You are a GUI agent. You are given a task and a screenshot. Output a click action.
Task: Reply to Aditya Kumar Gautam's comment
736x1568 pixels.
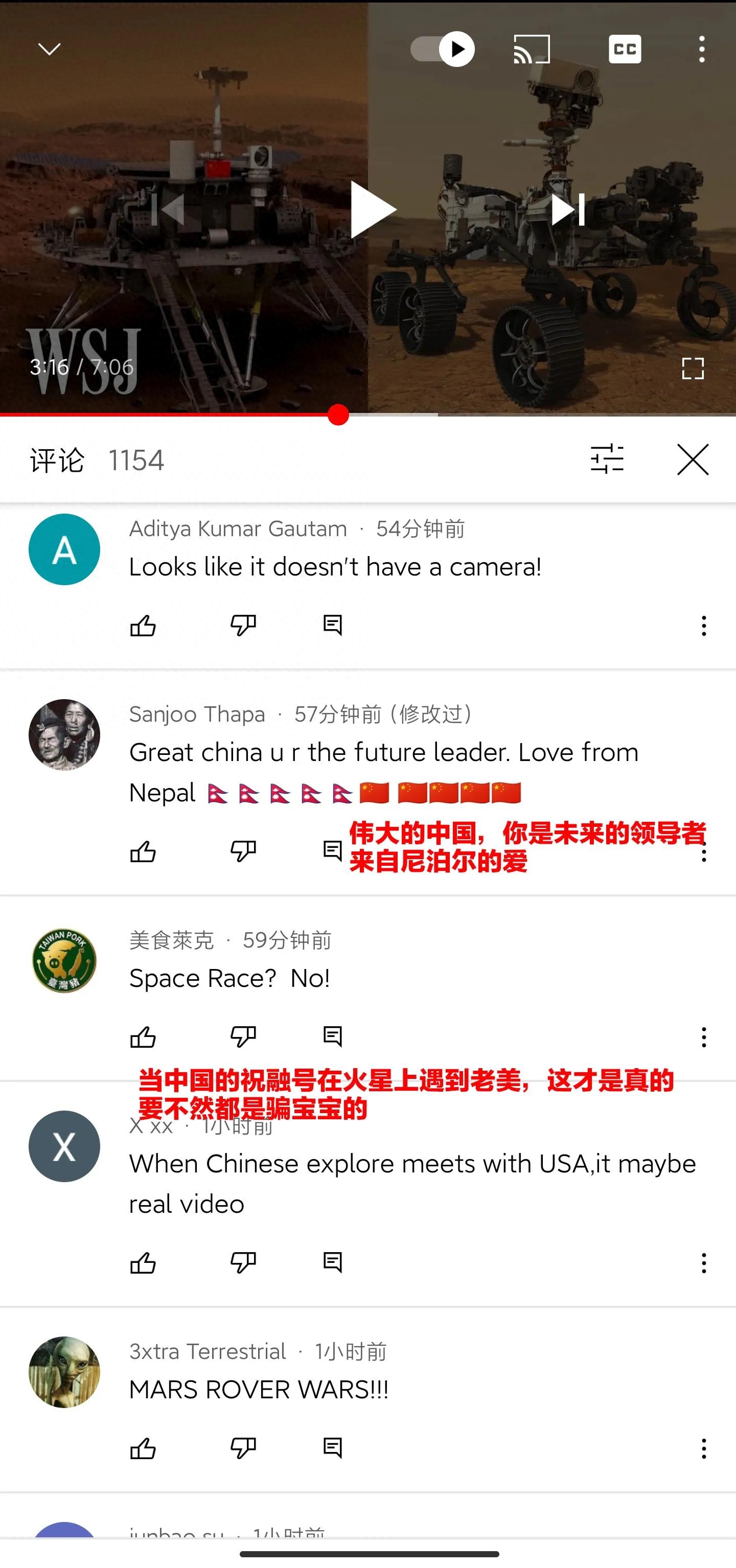332,625
